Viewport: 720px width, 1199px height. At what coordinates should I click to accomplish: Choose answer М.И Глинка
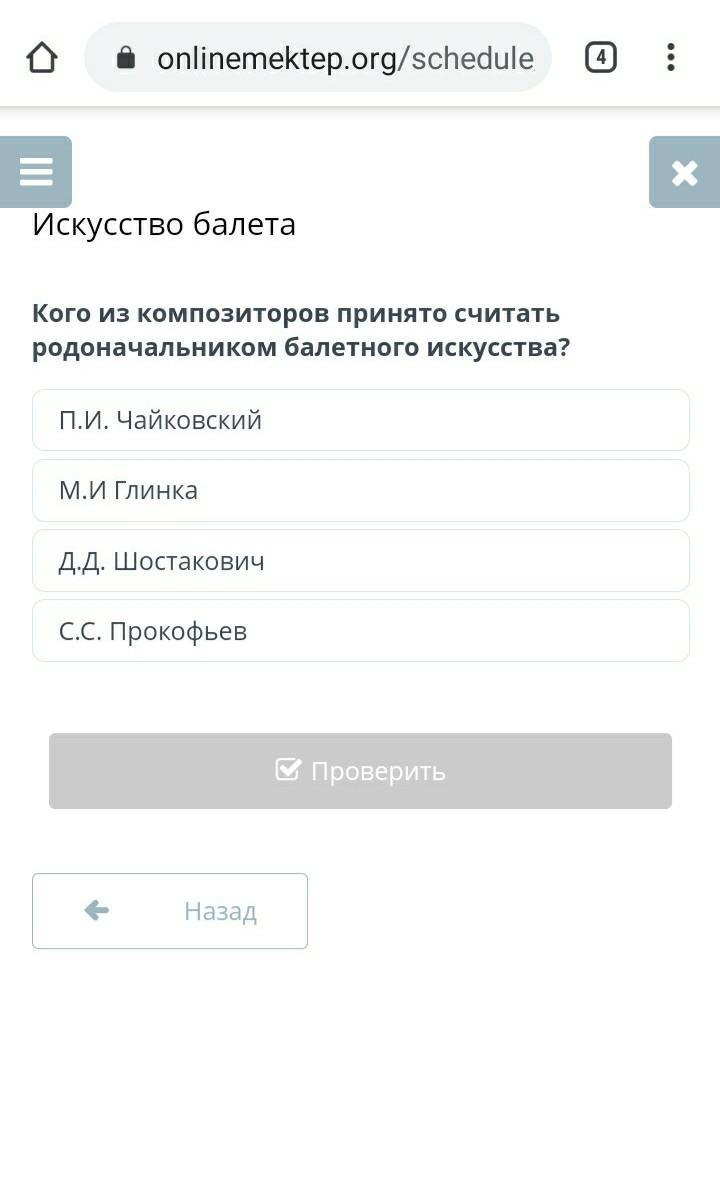pyautogui.click(x=361, y=490)
